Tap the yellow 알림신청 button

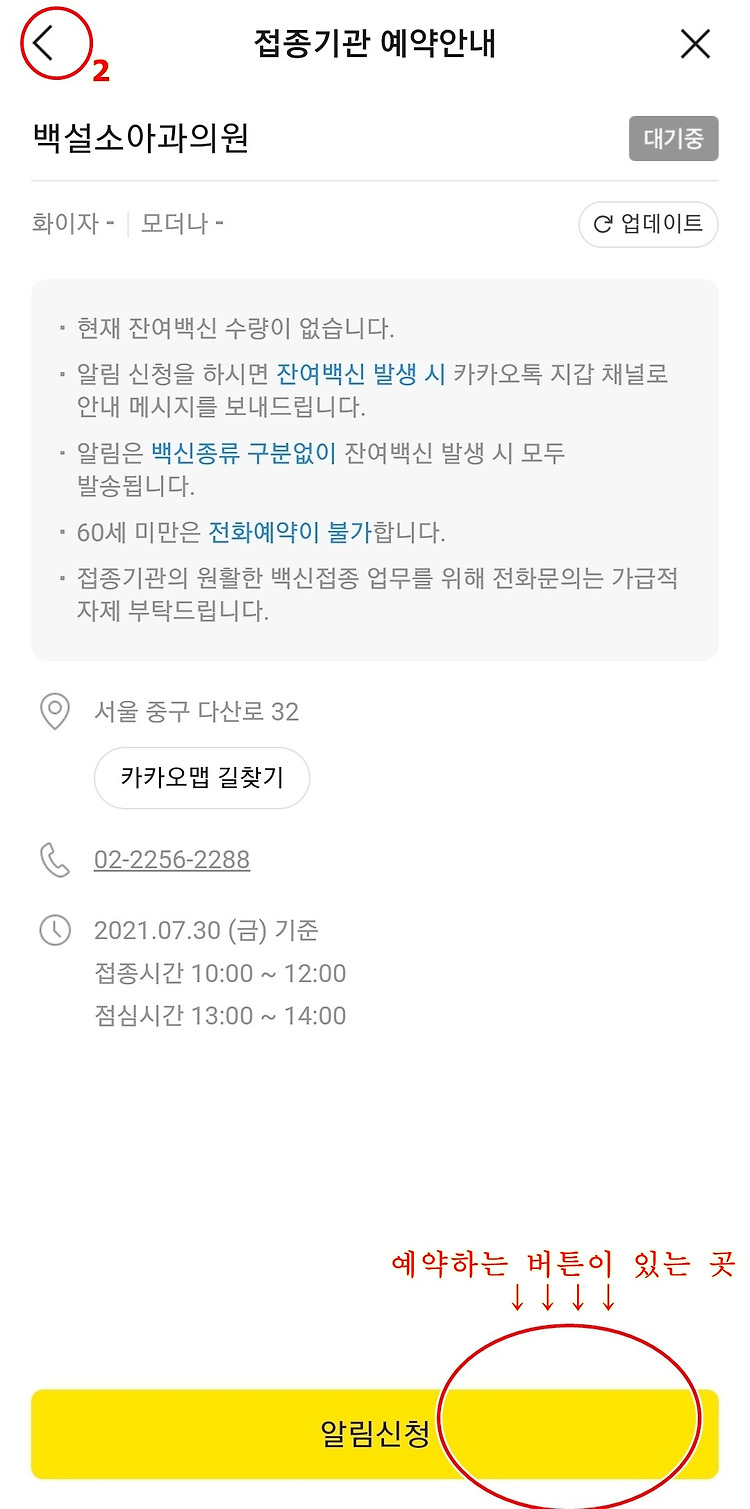[x=375, y=1434]
